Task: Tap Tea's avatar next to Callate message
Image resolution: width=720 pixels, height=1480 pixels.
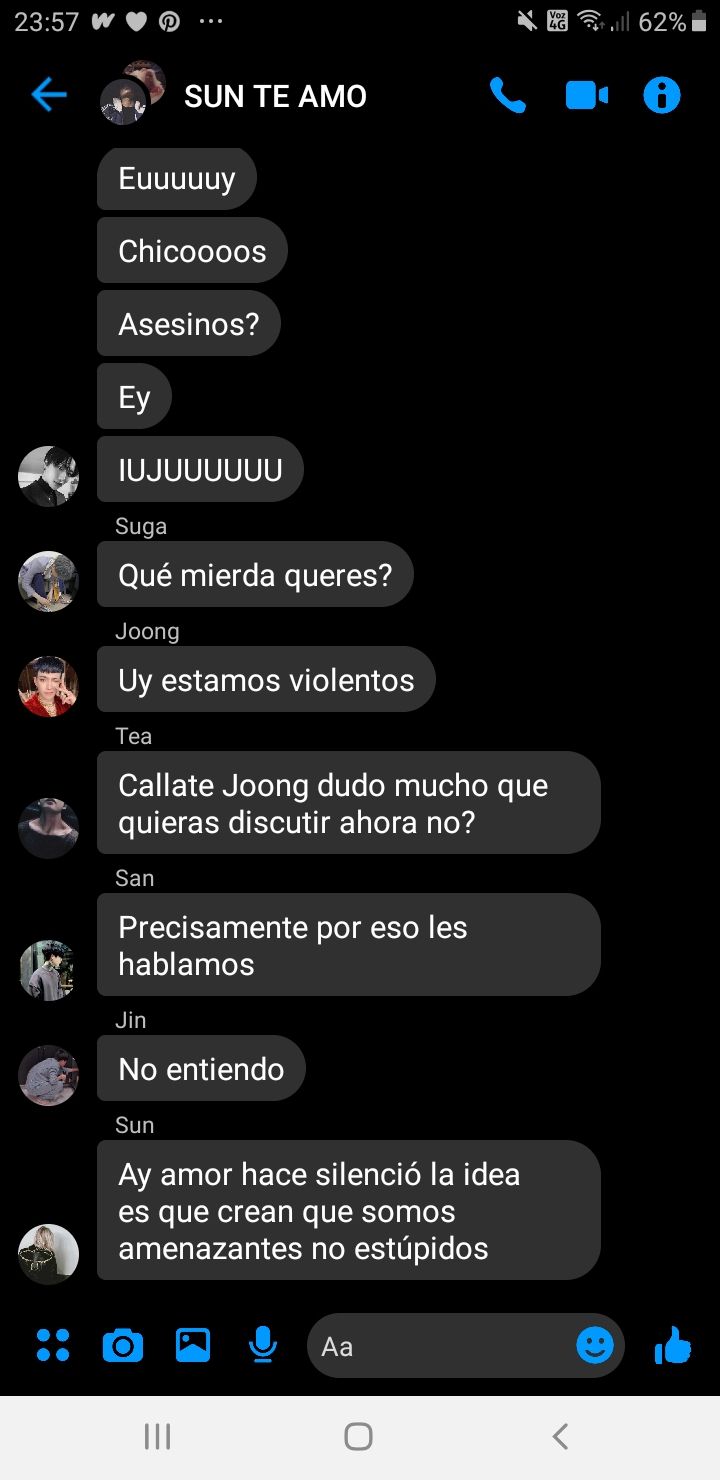Action: point(48,827)
